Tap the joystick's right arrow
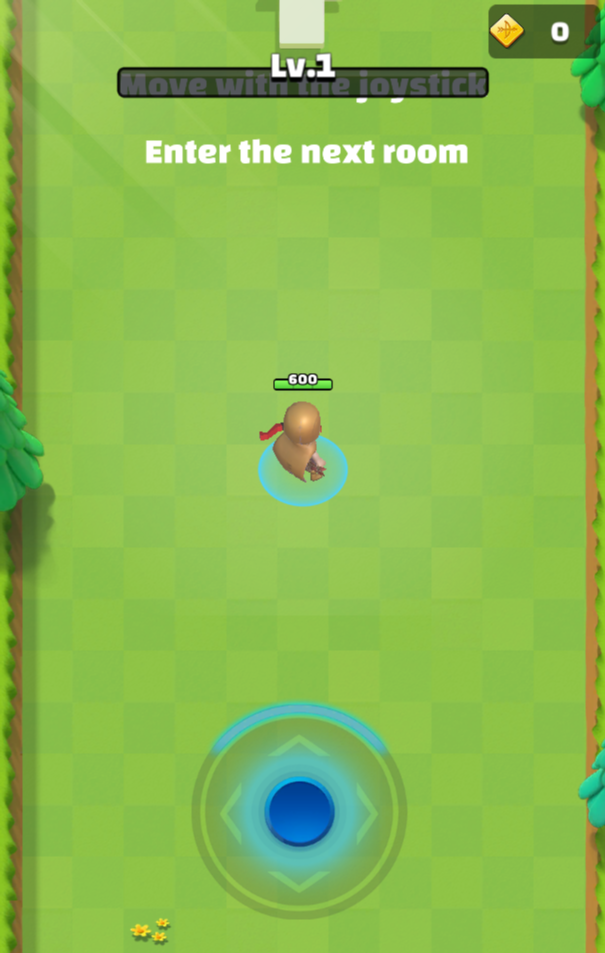 coord(367,813)
